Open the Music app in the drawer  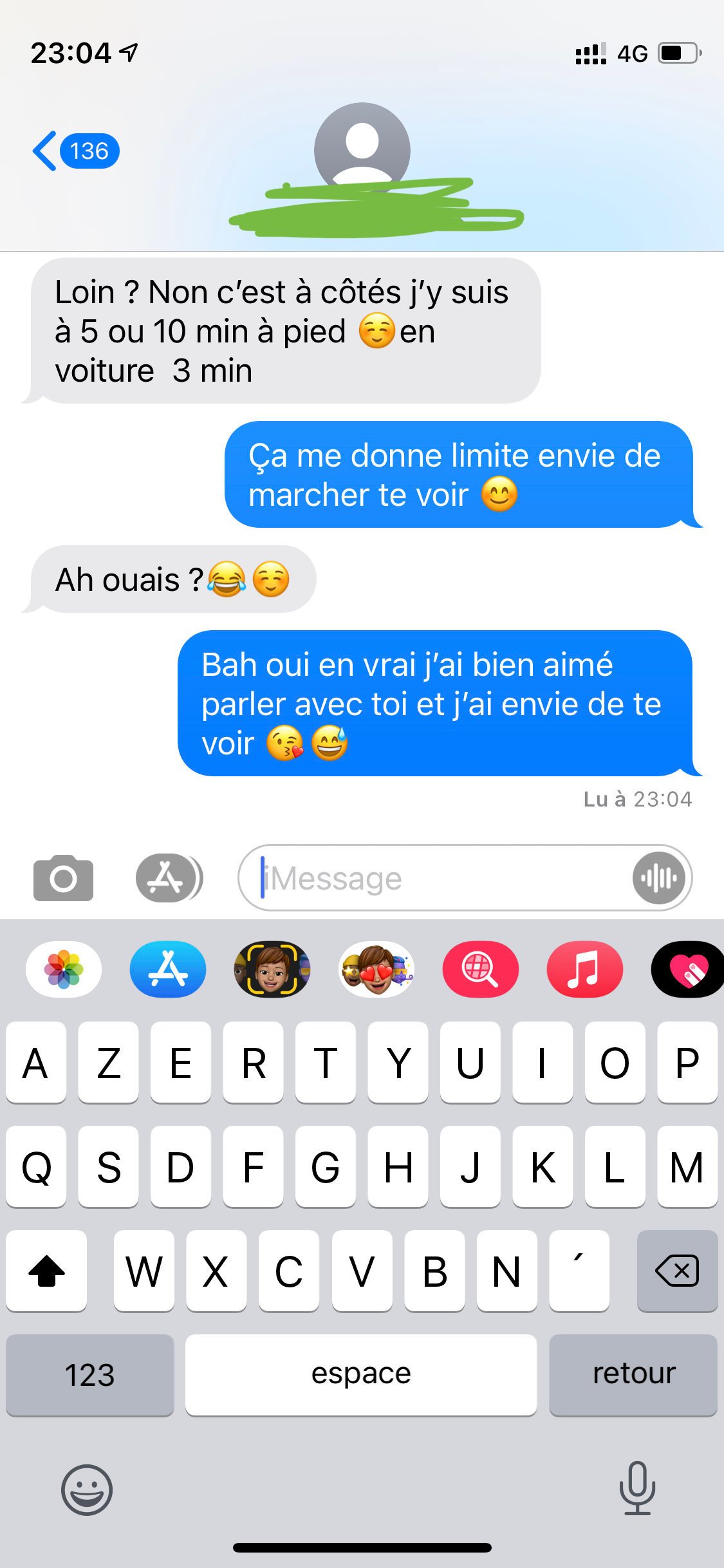click(584, 969)
